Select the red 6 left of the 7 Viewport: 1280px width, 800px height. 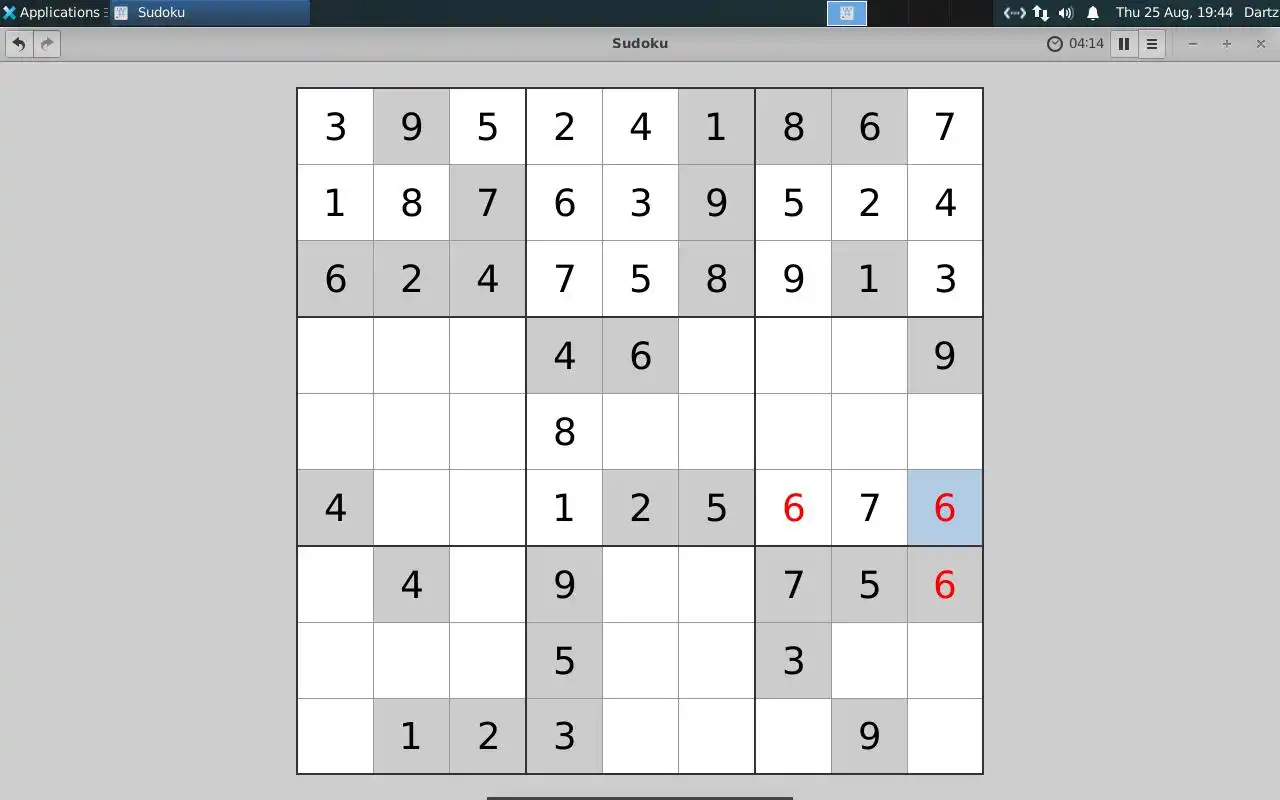[793, 508]
